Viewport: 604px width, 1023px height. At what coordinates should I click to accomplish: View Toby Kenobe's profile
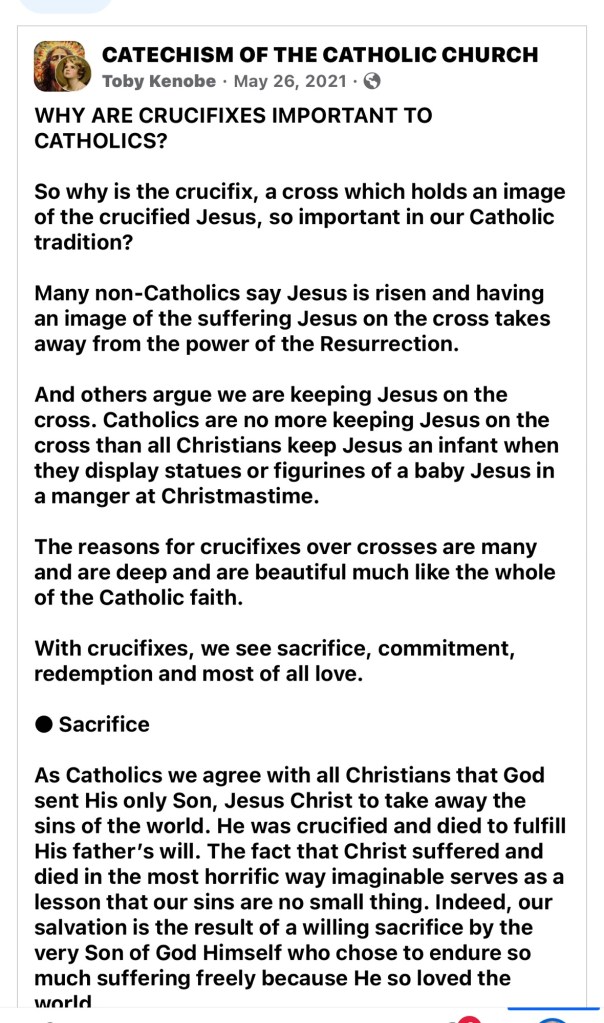[159, 81]
